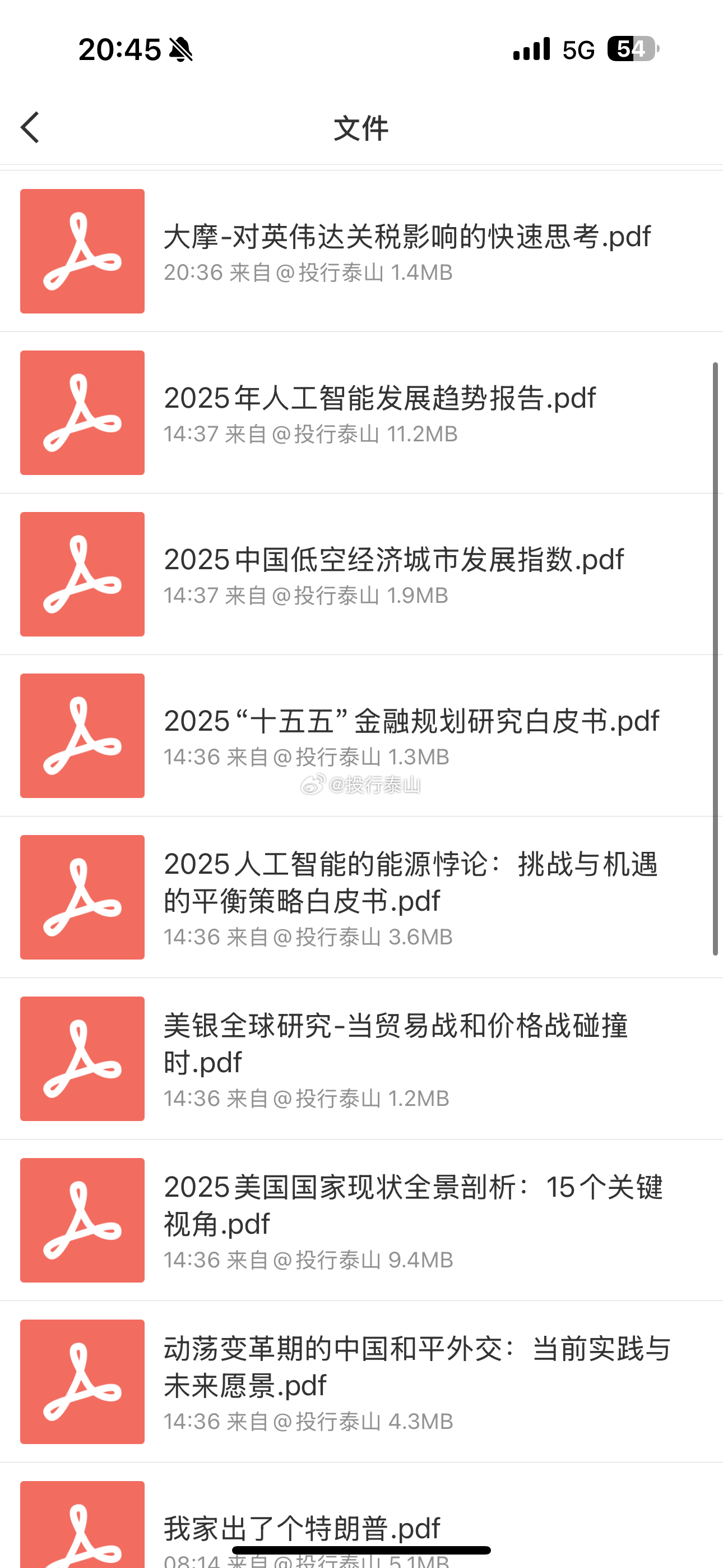This screenshot has width=723, height=1568.
Task: Go back from the 文件 page
Action: click(30, 128)
